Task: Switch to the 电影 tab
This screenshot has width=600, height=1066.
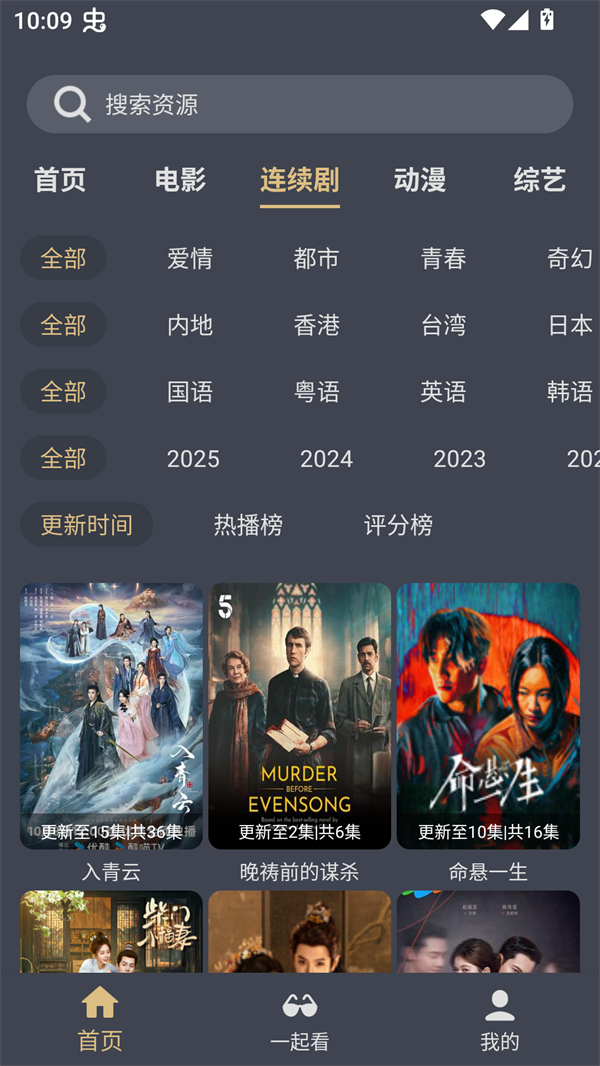Action: click(180, 180)
